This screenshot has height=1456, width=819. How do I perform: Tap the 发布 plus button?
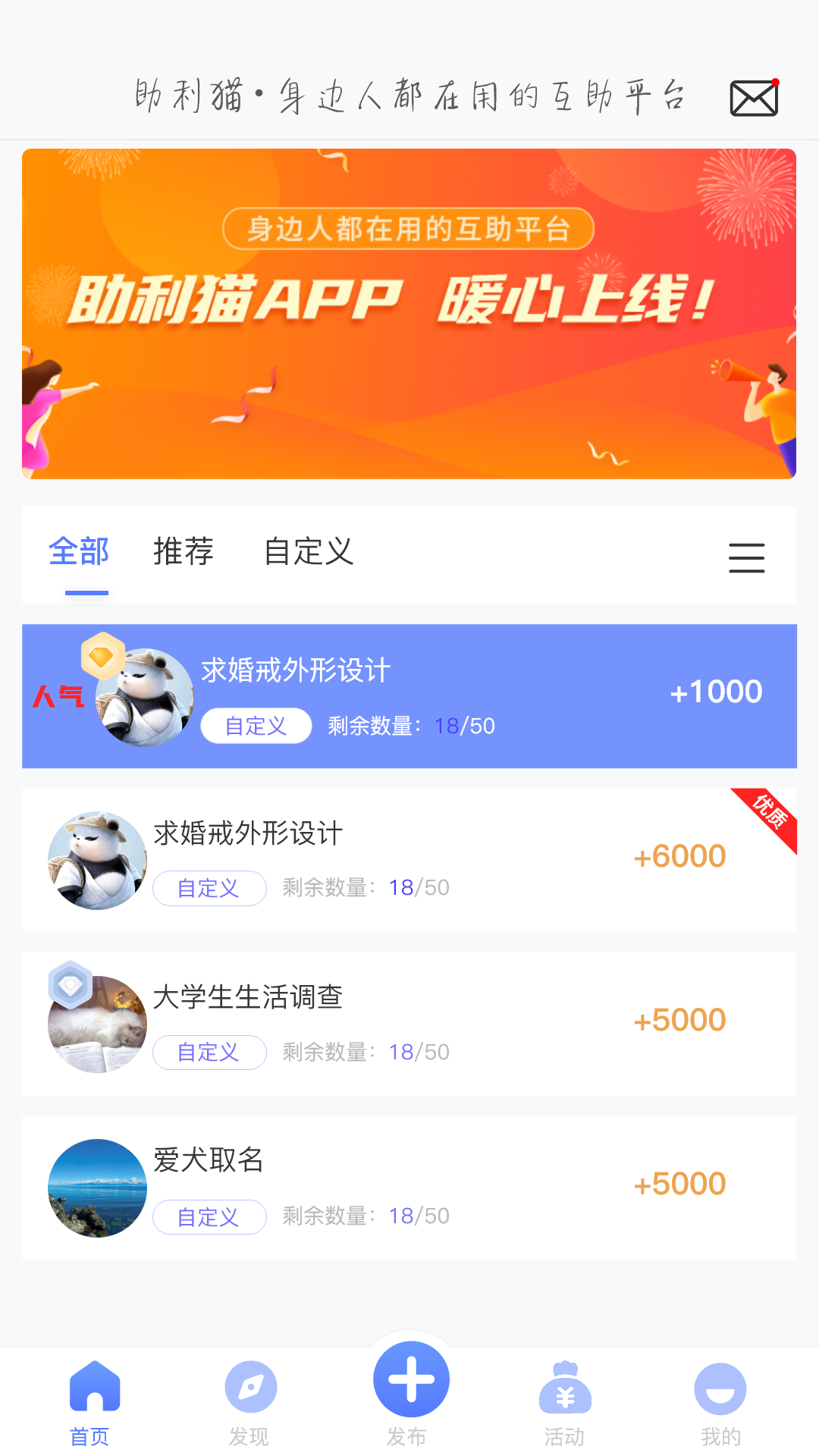tap(411, 1380)
